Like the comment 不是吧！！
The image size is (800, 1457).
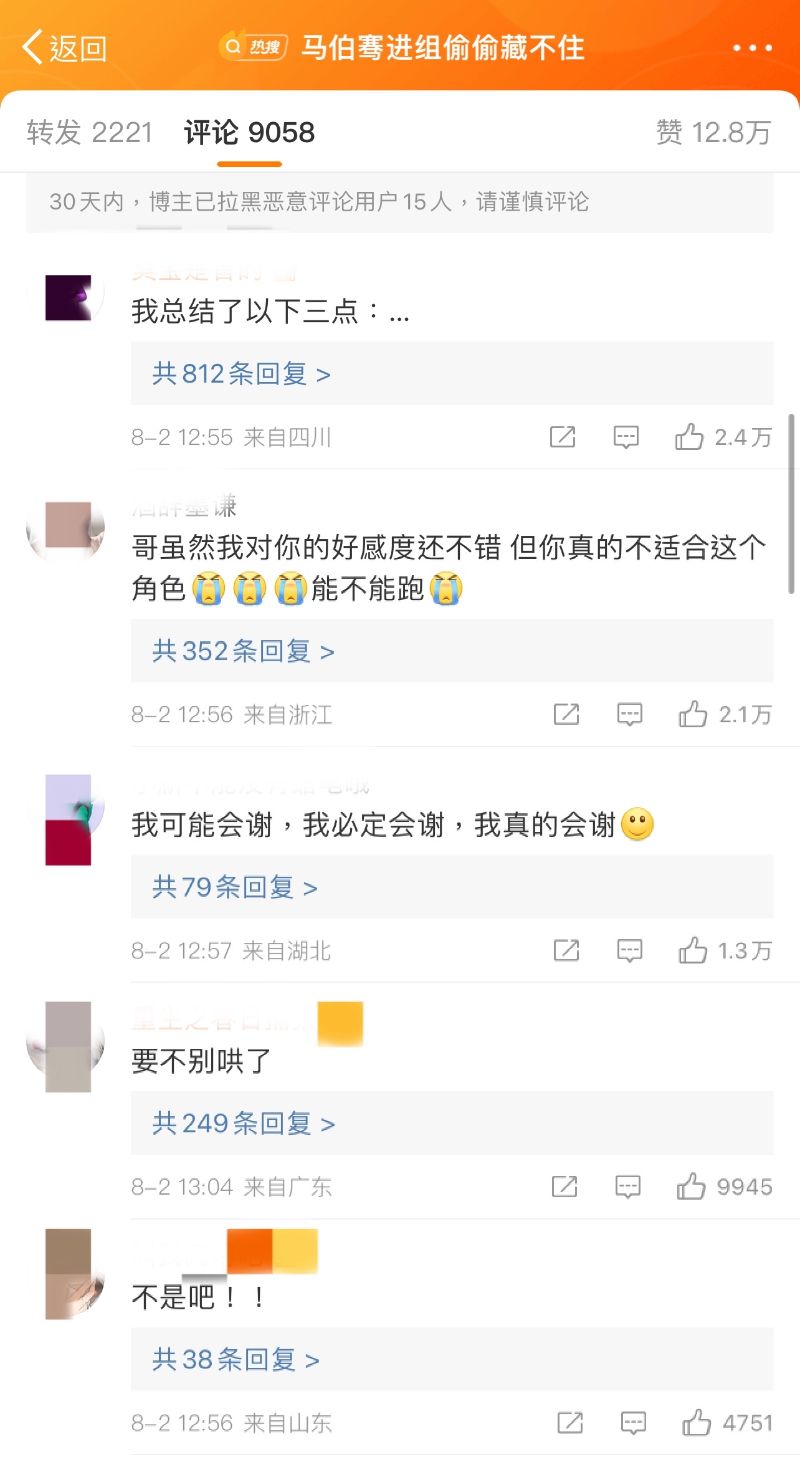click(696, 1422)
